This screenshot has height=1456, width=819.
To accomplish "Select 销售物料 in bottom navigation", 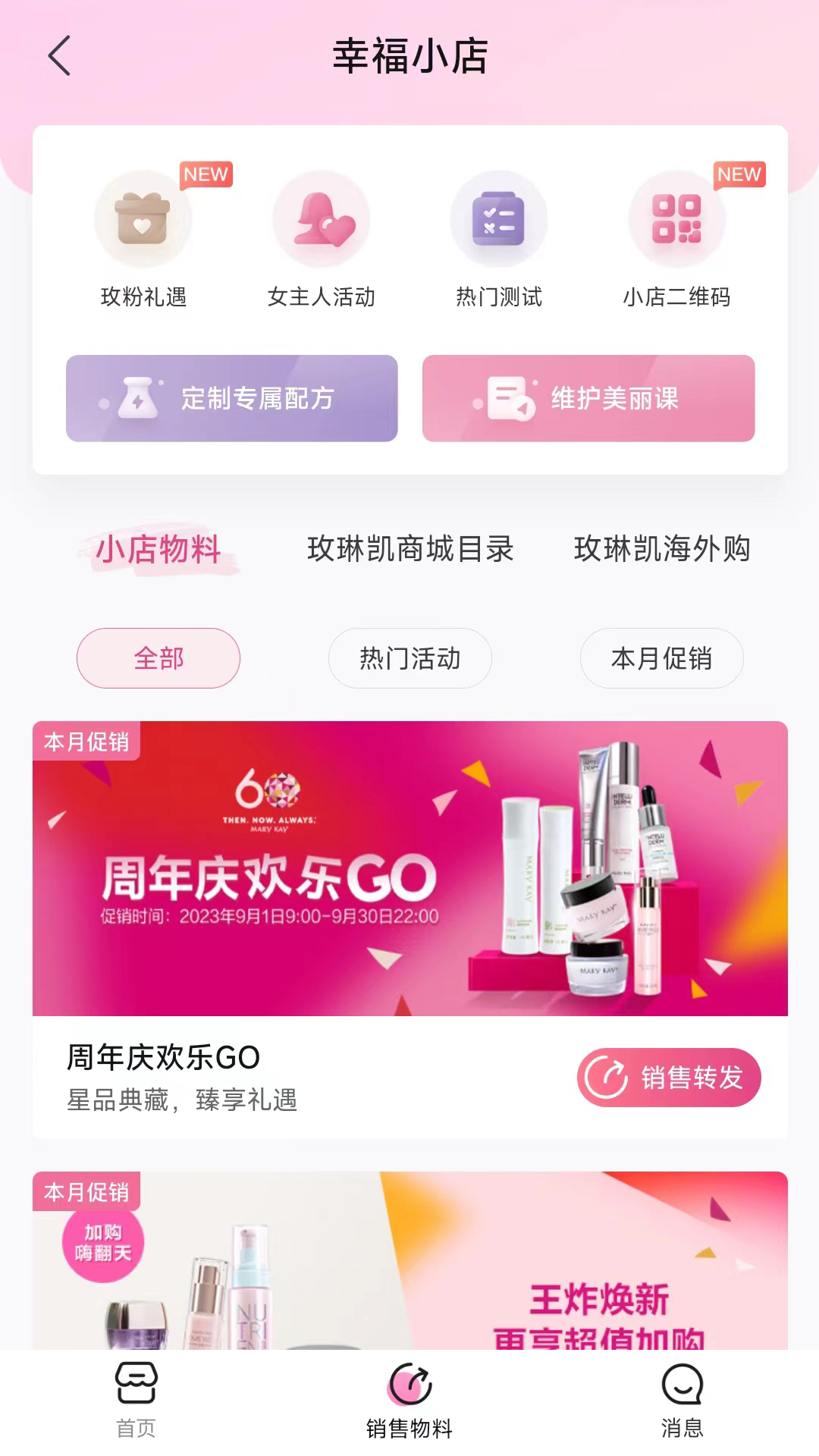I will pos(409,1400).
